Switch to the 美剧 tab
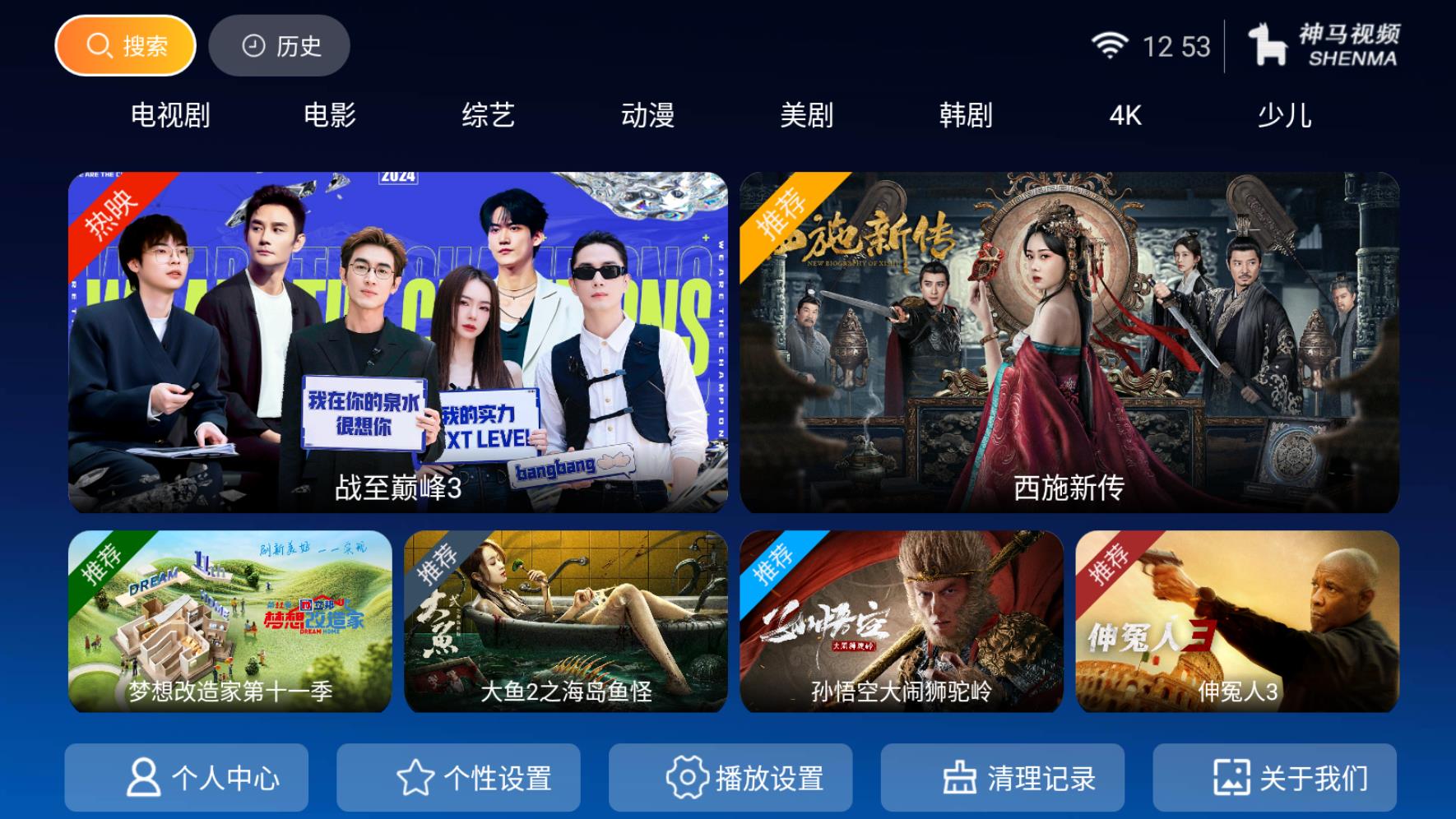The height and width of the screenshot is (819, 1456). pos(806,115)
